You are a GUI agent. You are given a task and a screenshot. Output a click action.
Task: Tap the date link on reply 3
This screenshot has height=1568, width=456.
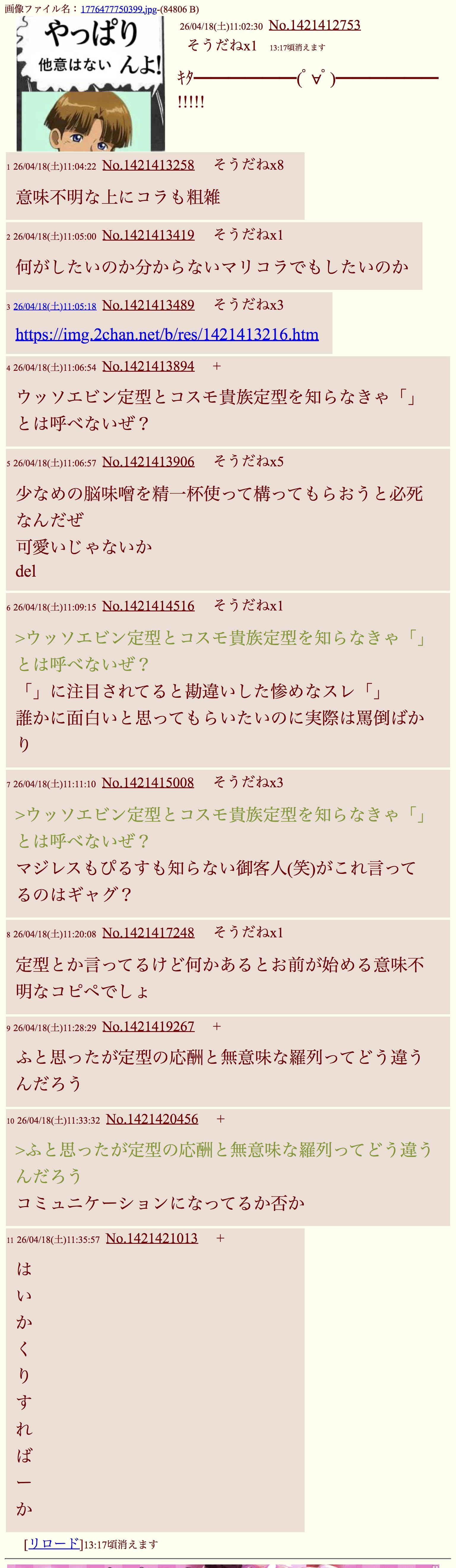point(55,306)
